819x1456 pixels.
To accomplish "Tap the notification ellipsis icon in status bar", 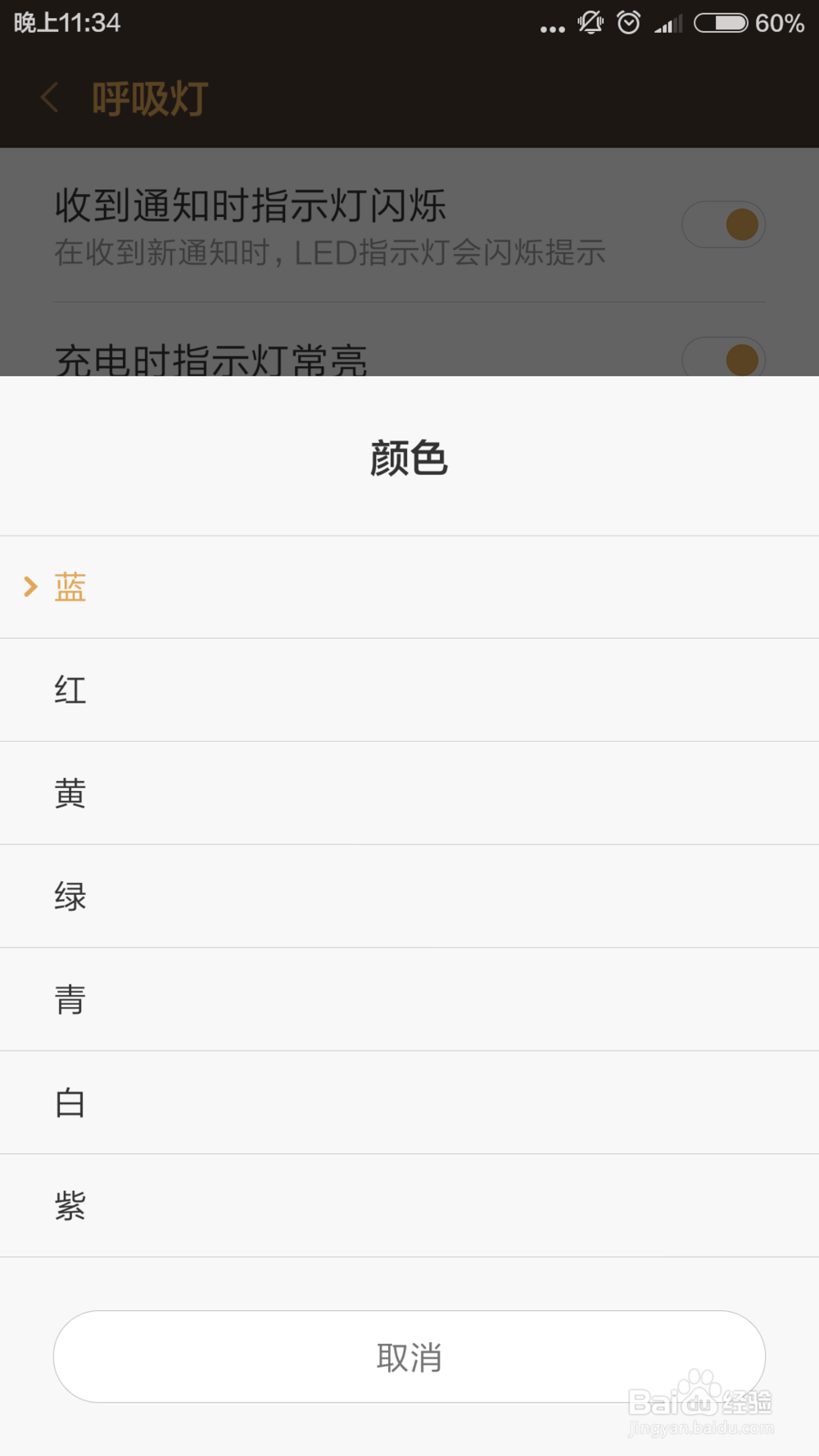I will 551,27.
